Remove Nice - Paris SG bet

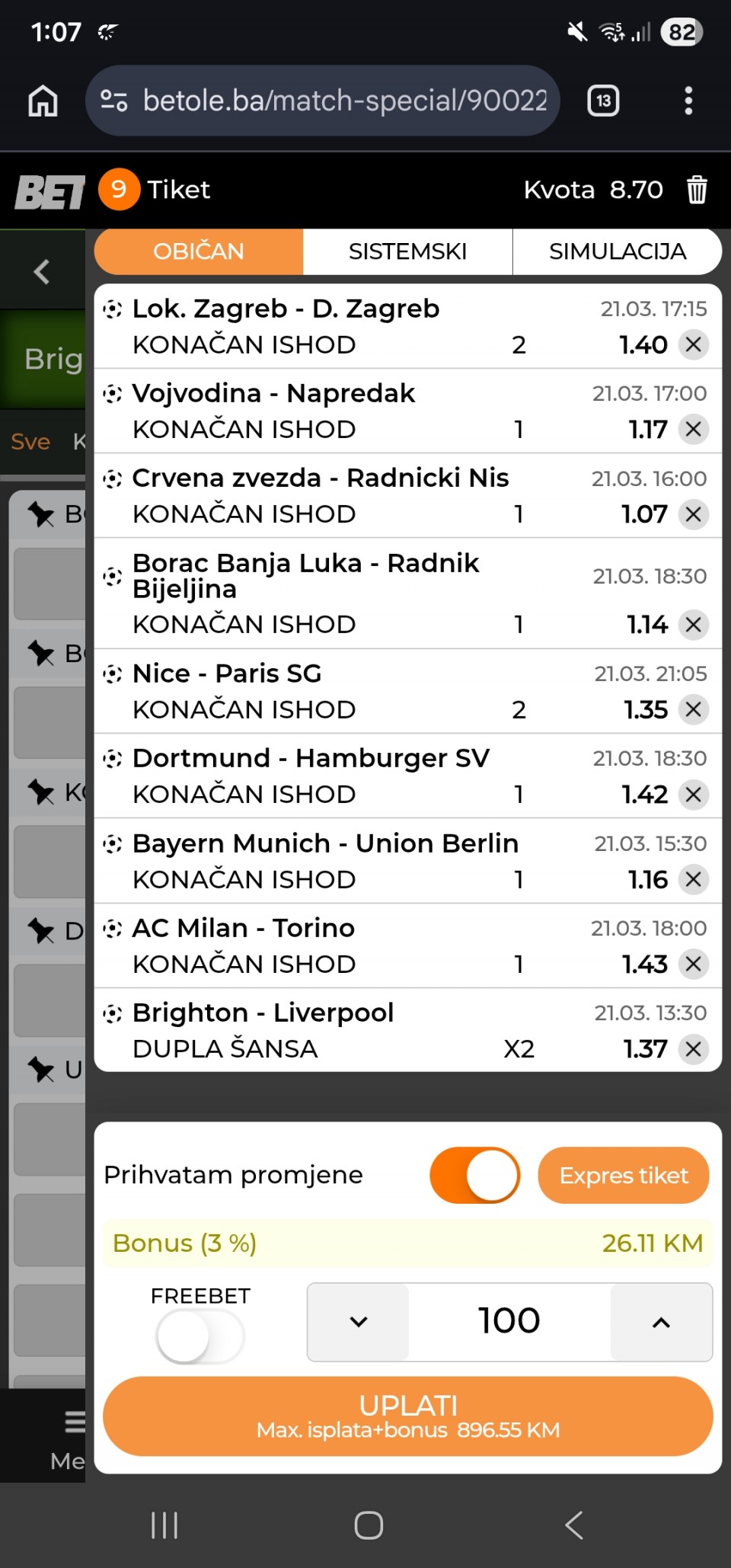(x=693, y=709)
